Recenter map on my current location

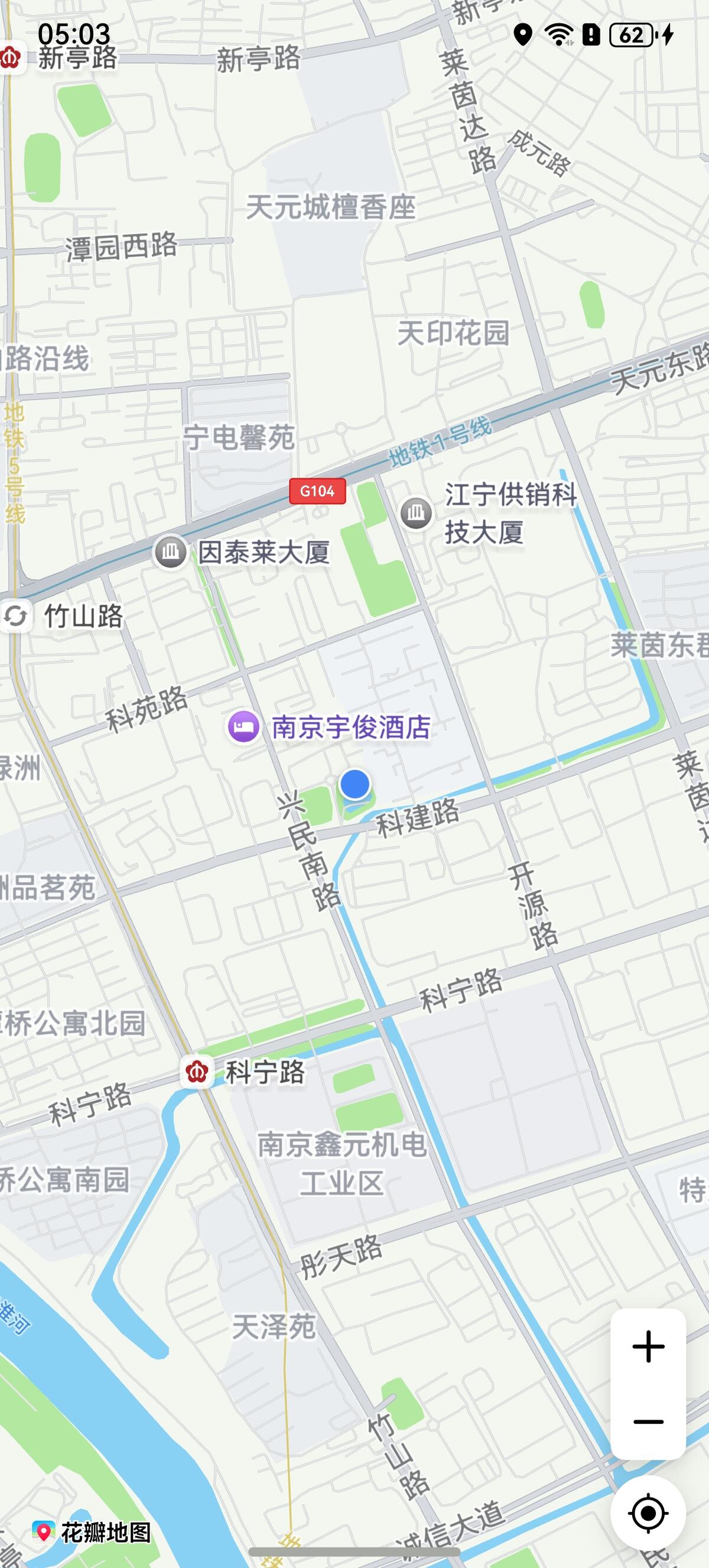click(x=648, y=1512)
